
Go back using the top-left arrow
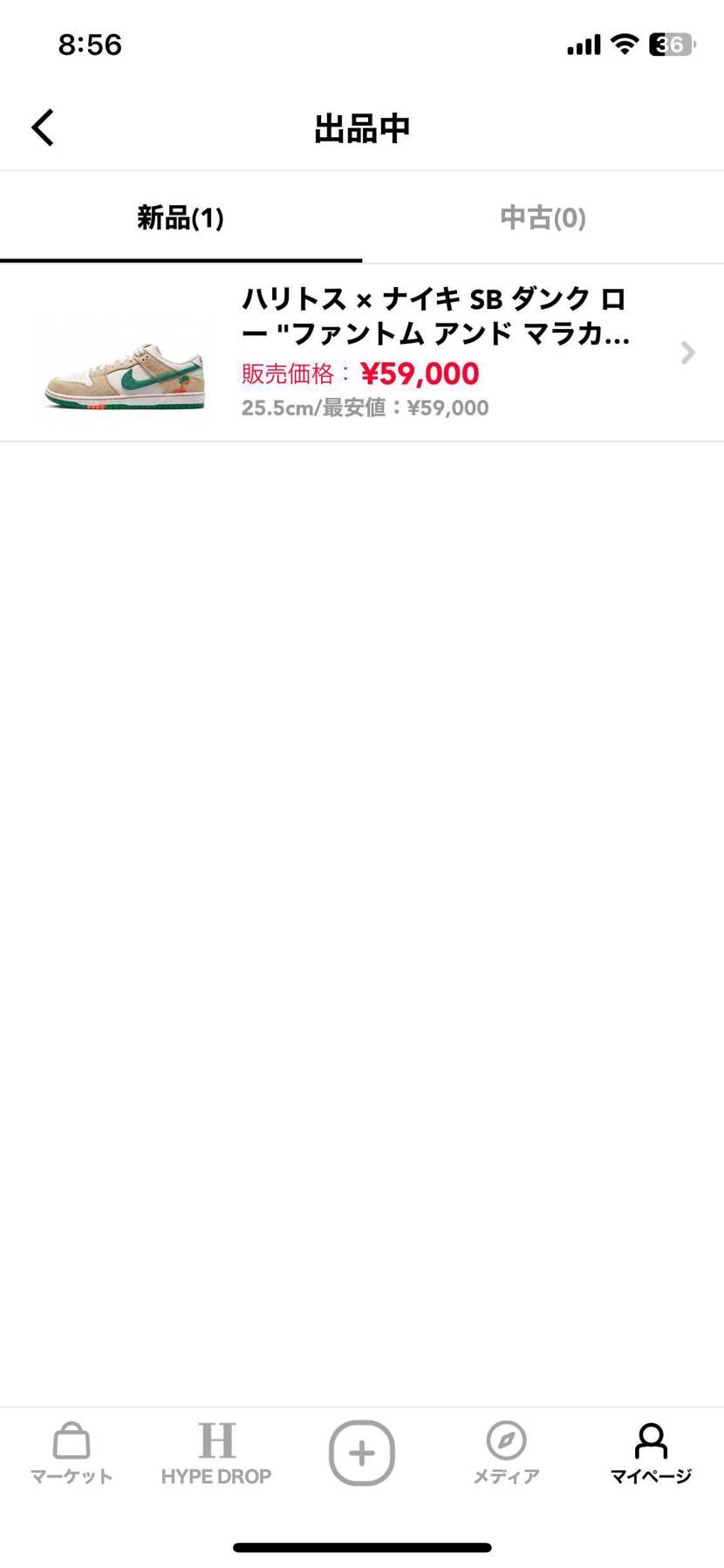43,127
